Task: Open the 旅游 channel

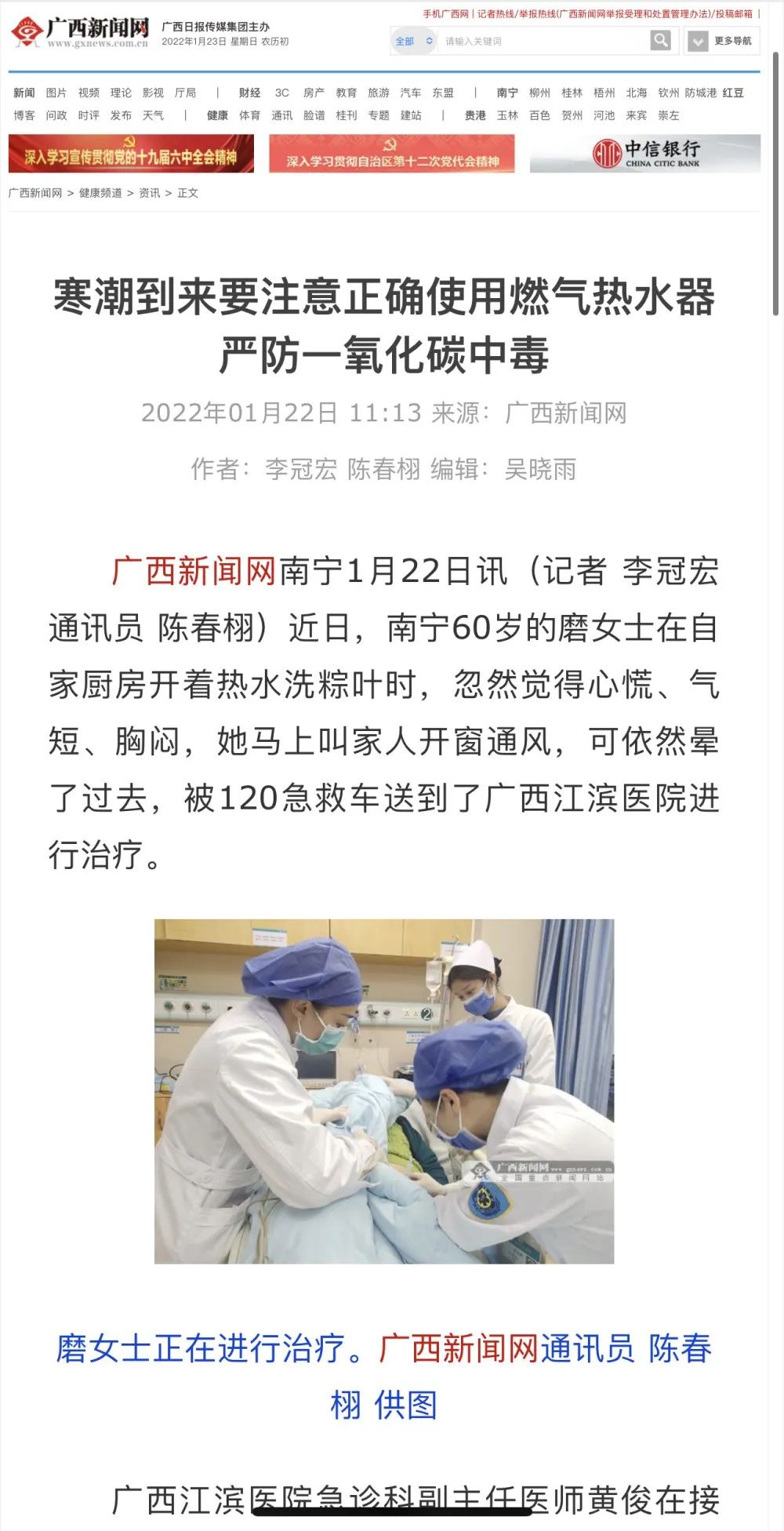Action: tap(379, 93)
